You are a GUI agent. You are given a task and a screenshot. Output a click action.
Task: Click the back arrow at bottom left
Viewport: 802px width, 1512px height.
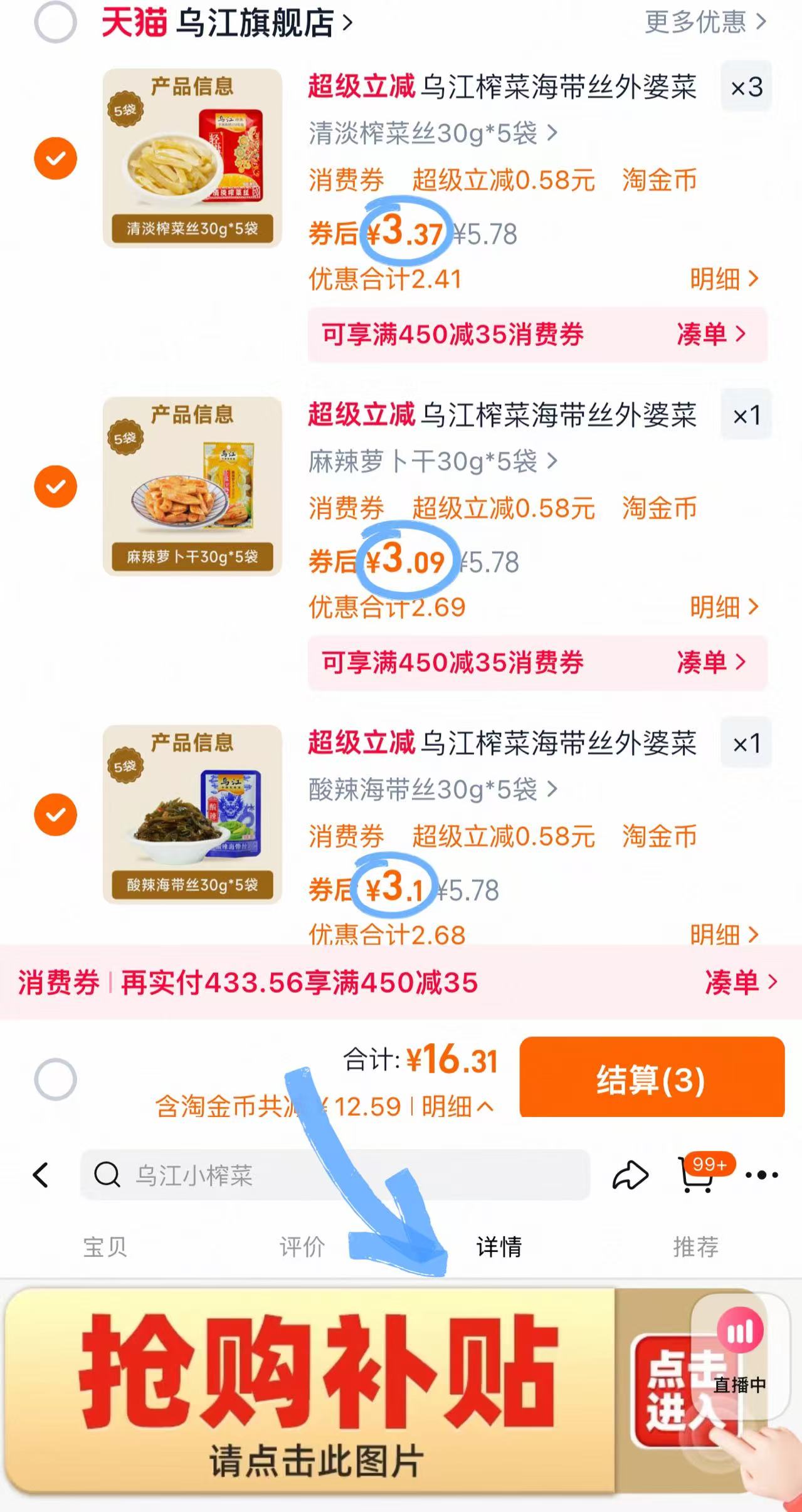(41, 1175)
